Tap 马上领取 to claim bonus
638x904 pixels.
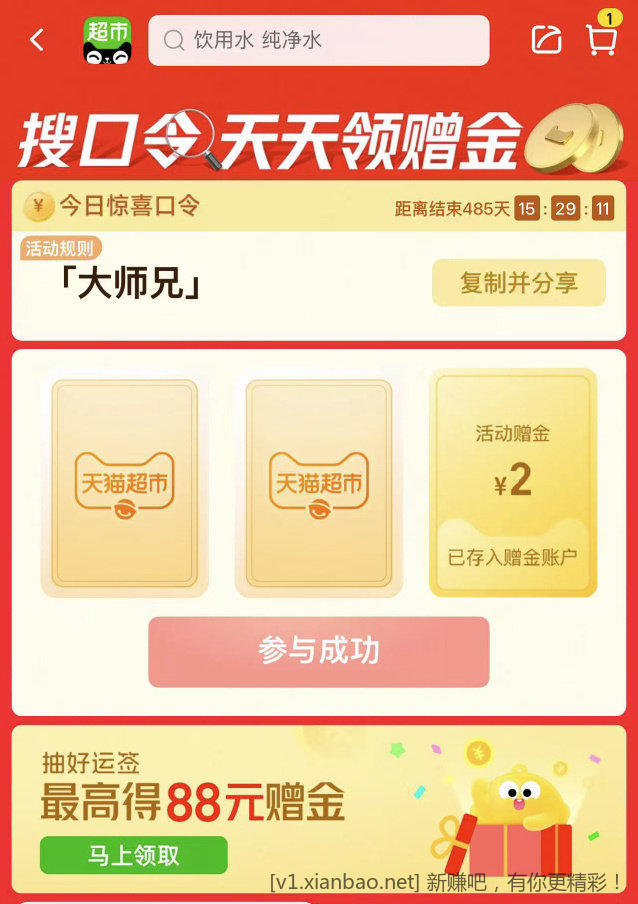coord(133,855)
